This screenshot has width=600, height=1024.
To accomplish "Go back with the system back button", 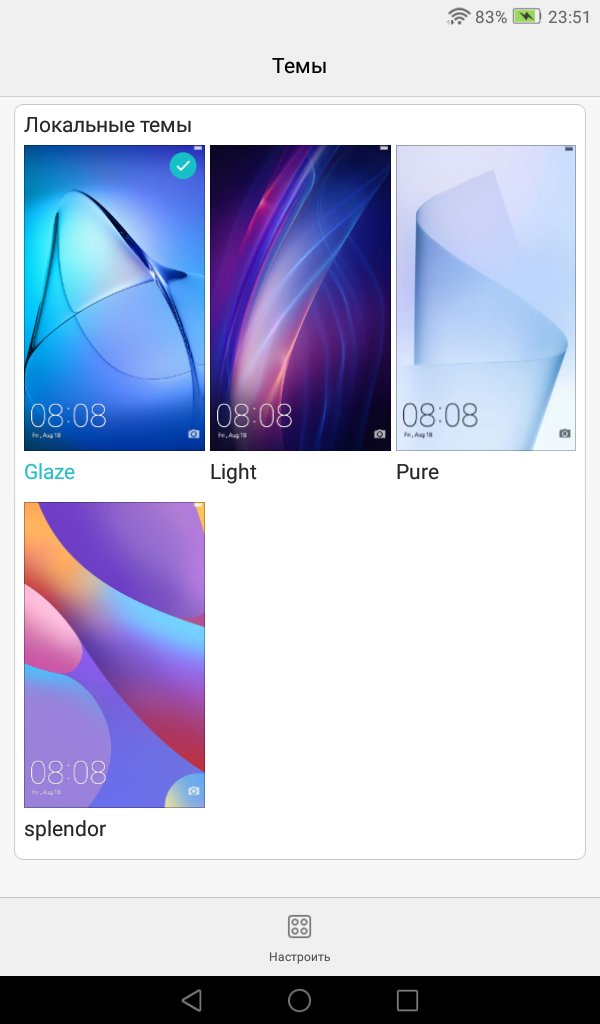I will tap(191, 1000).
